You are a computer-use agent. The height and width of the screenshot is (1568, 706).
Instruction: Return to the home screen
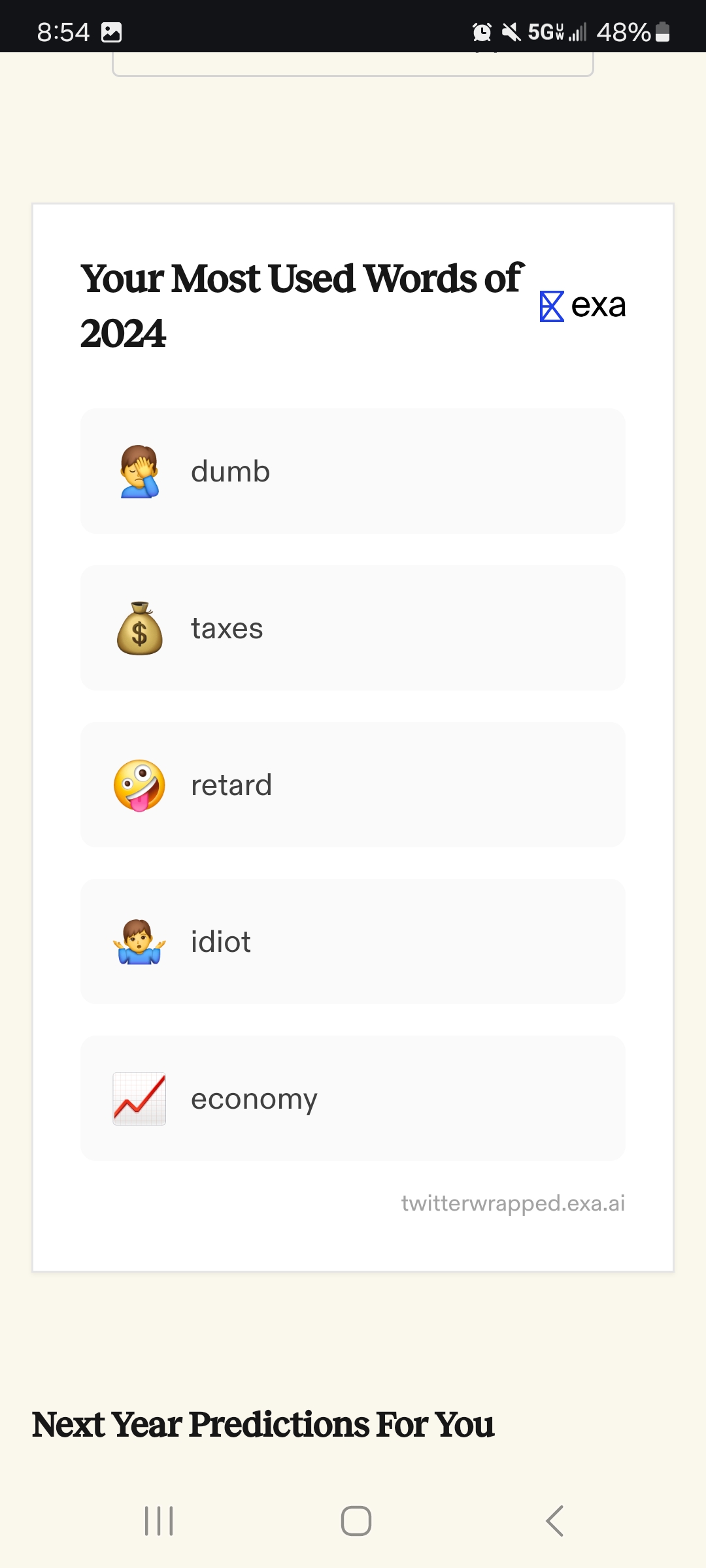(356, 1520)
